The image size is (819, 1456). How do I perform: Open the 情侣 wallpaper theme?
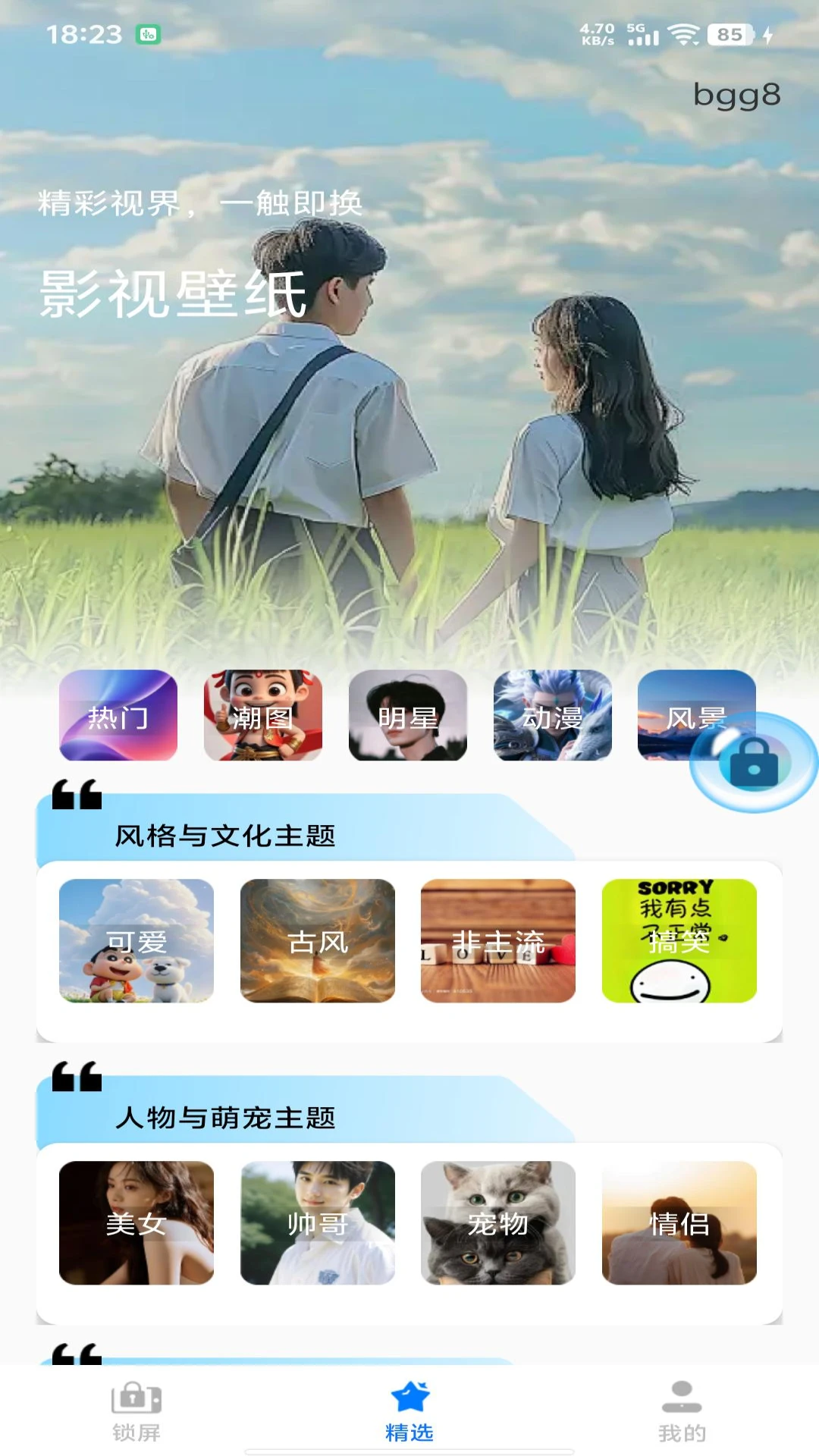[679, 1222]
